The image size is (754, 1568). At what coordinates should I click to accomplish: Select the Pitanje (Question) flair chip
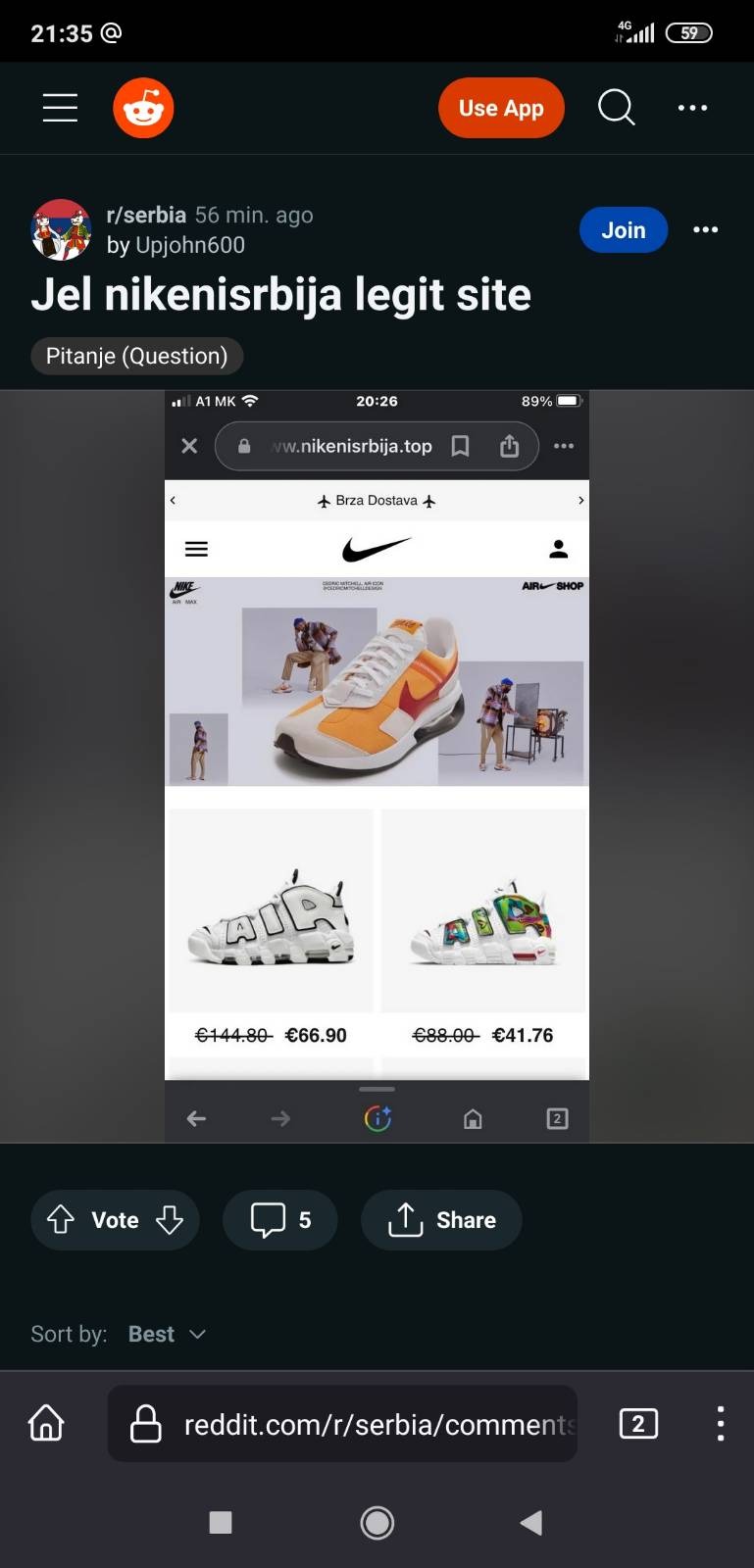point(136,356)
